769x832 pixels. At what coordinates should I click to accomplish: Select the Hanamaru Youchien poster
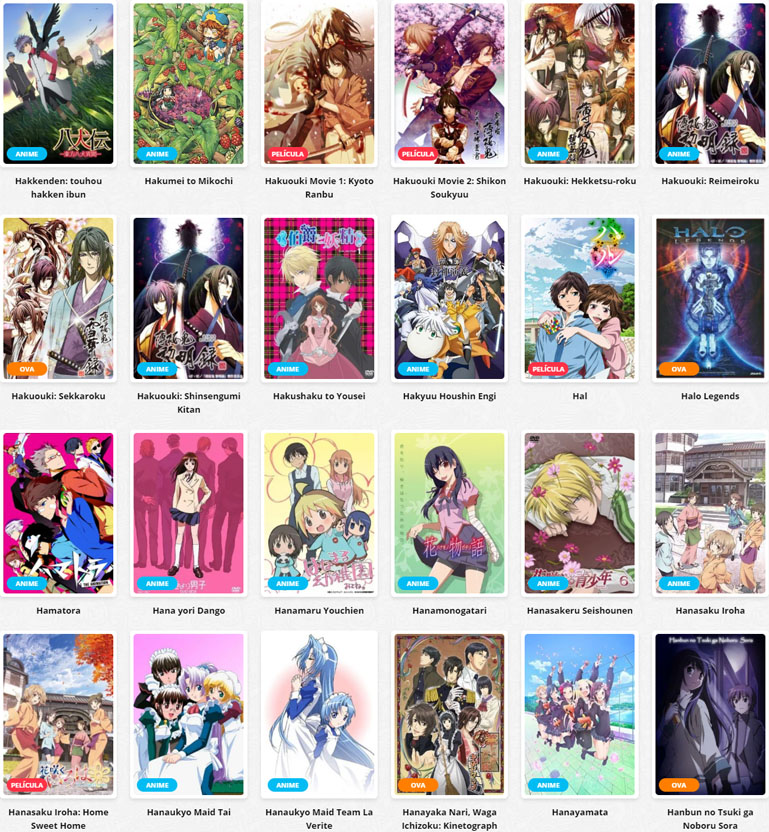click(x=319, y=510)
